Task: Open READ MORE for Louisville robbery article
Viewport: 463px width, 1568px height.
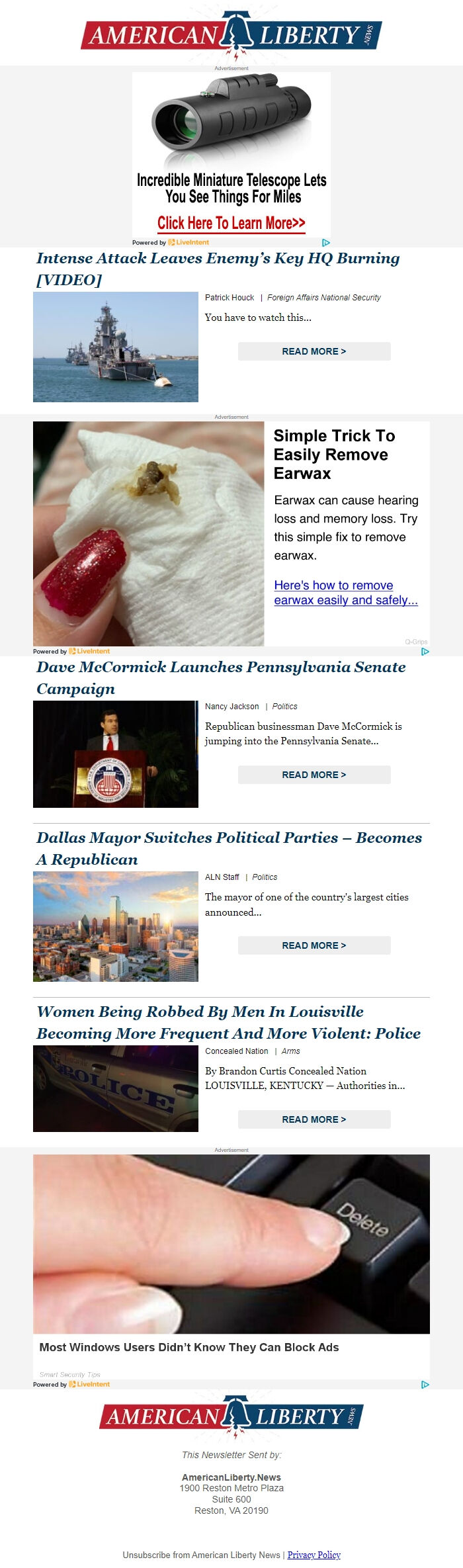Action: pos(314,1119)
